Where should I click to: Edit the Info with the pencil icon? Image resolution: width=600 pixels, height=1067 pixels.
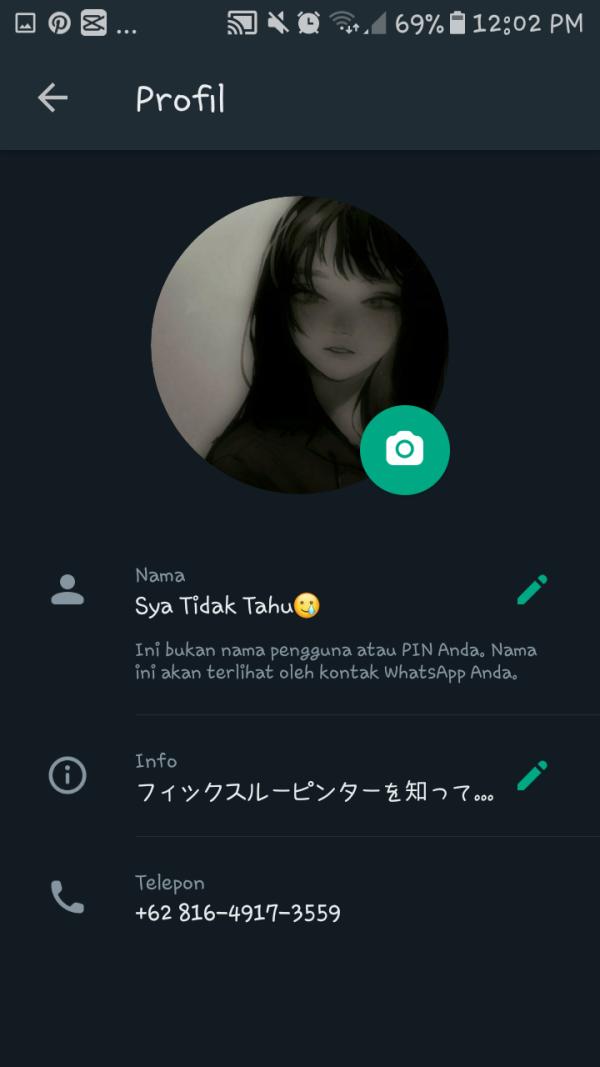[532, 775]
